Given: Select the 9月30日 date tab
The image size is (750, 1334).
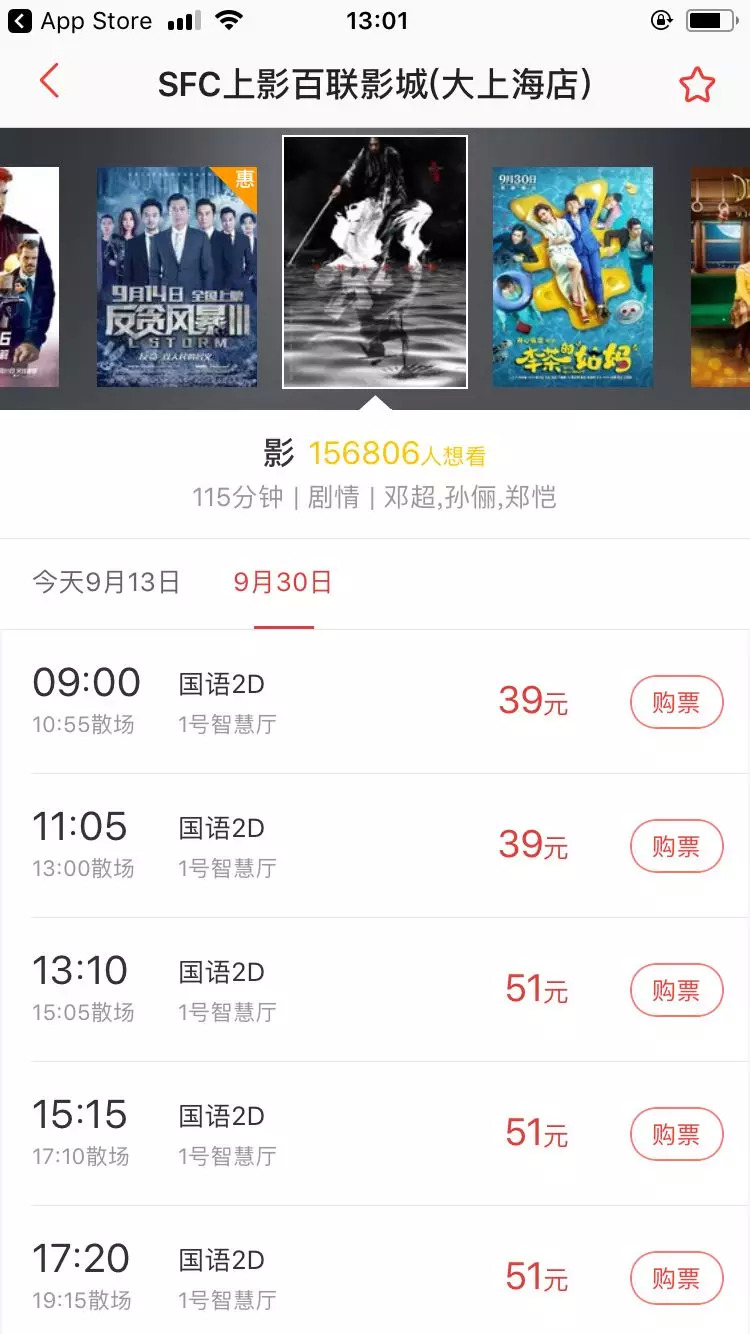Looking at the screenshot, I should pyautogui.click(x=283, y=583).
